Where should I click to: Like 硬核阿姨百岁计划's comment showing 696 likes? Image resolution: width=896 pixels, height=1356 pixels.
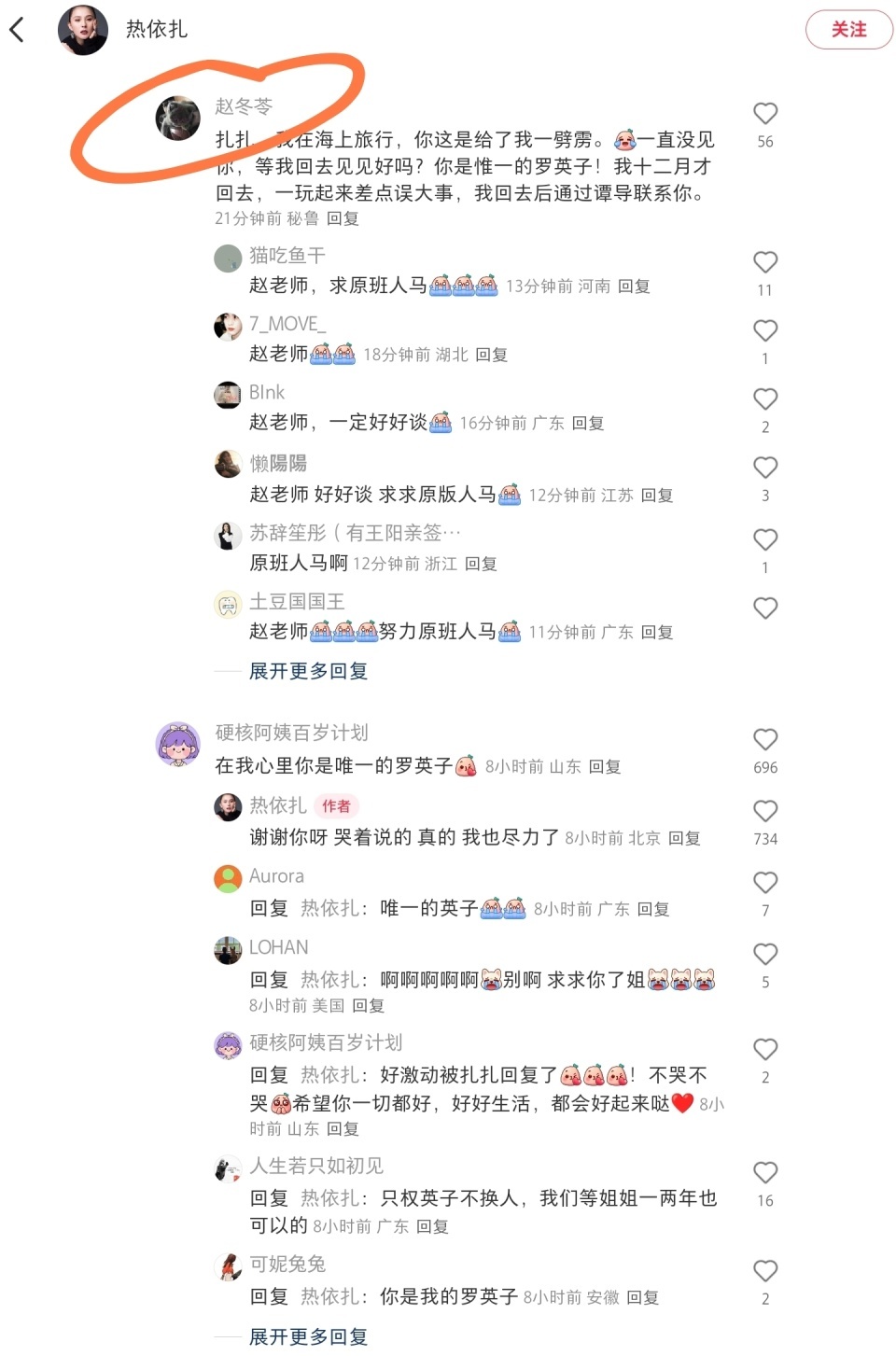click(x=765, y=739)
